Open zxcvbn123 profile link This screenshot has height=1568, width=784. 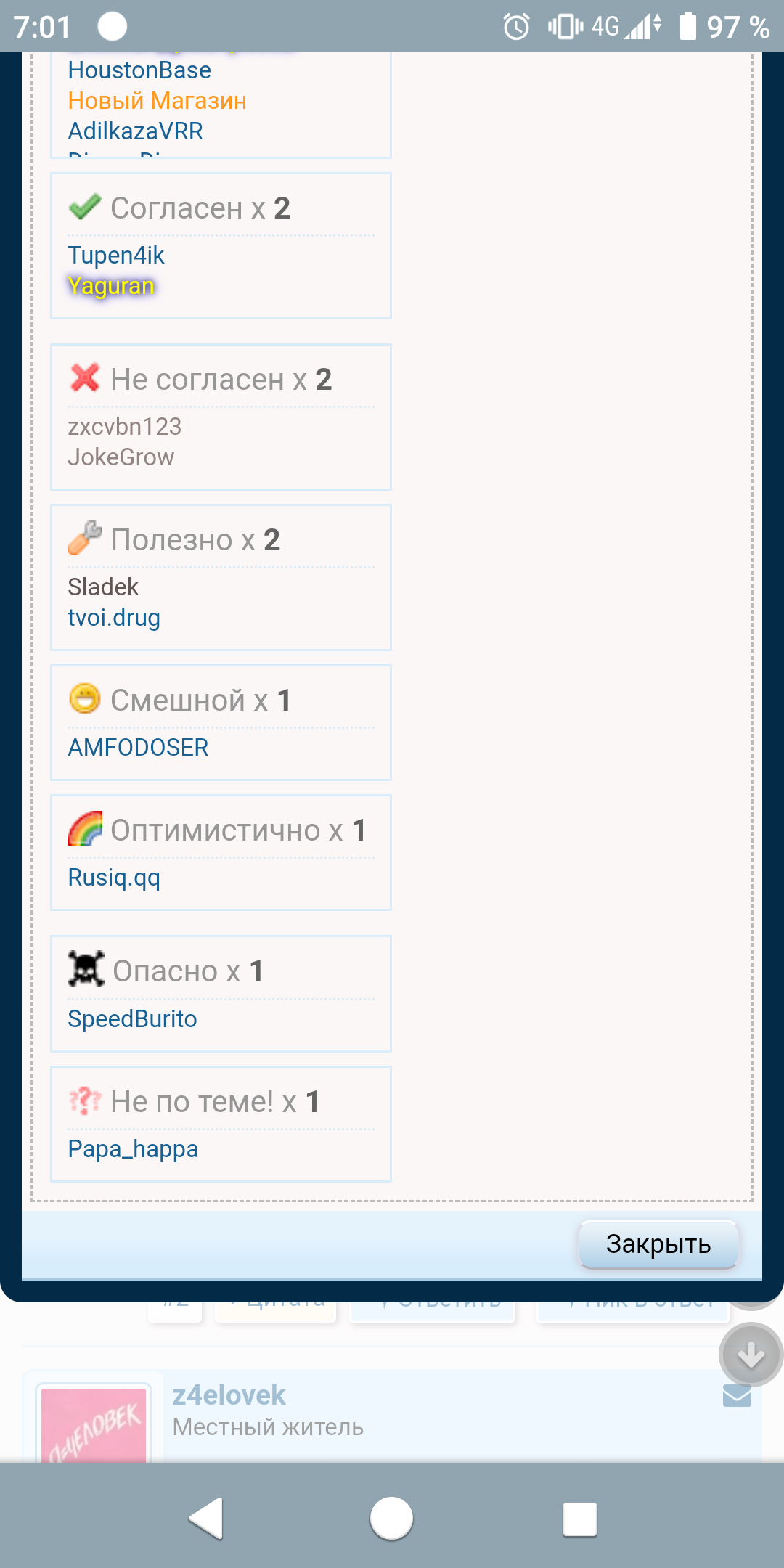(x=124, y=427)
